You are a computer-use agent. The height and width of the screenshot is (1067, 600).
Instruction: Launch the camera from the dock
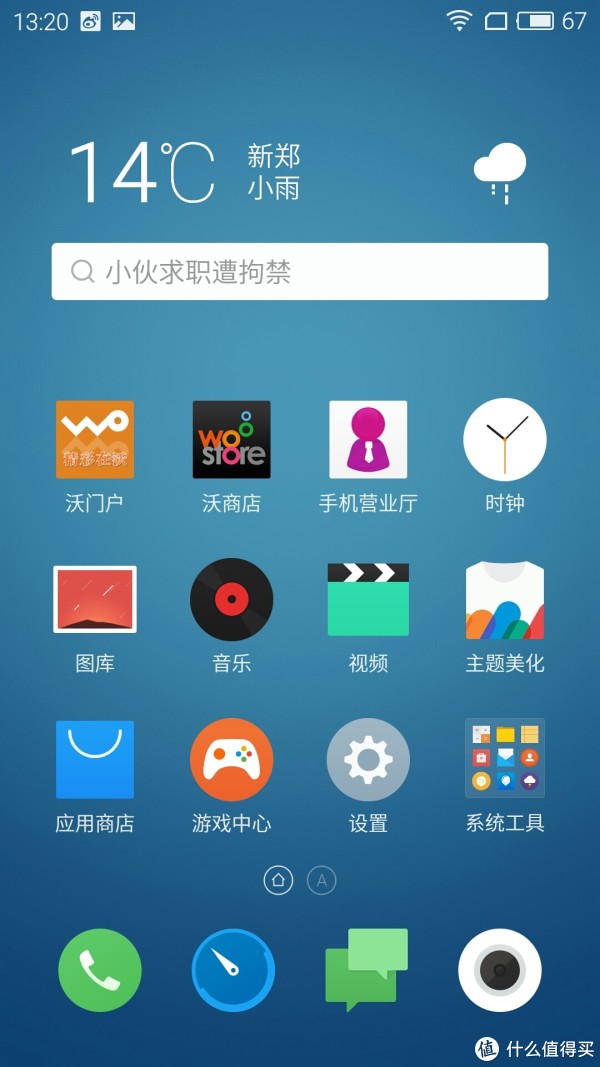pos(500,970)
